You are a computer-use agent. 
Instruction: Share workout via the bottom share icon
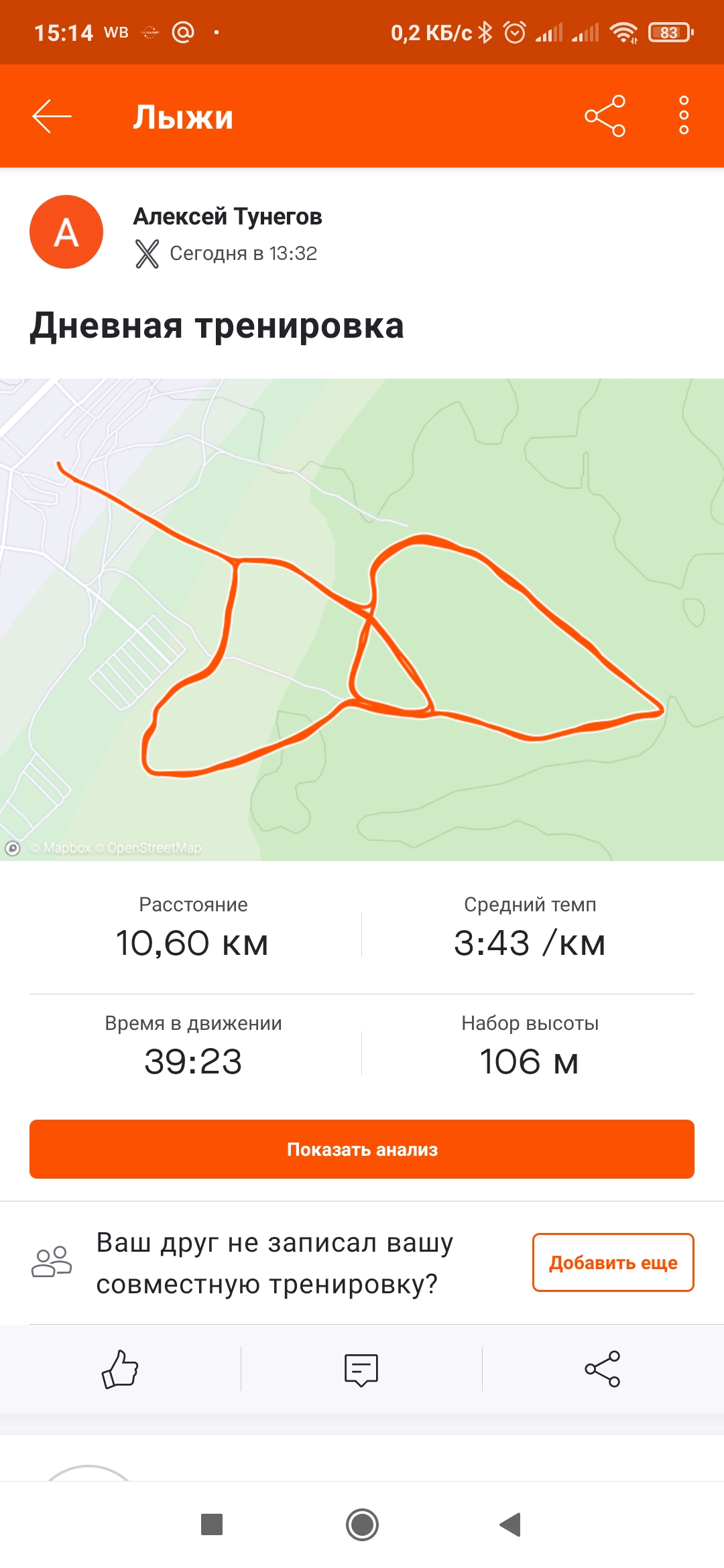[x=603, y=1369]
